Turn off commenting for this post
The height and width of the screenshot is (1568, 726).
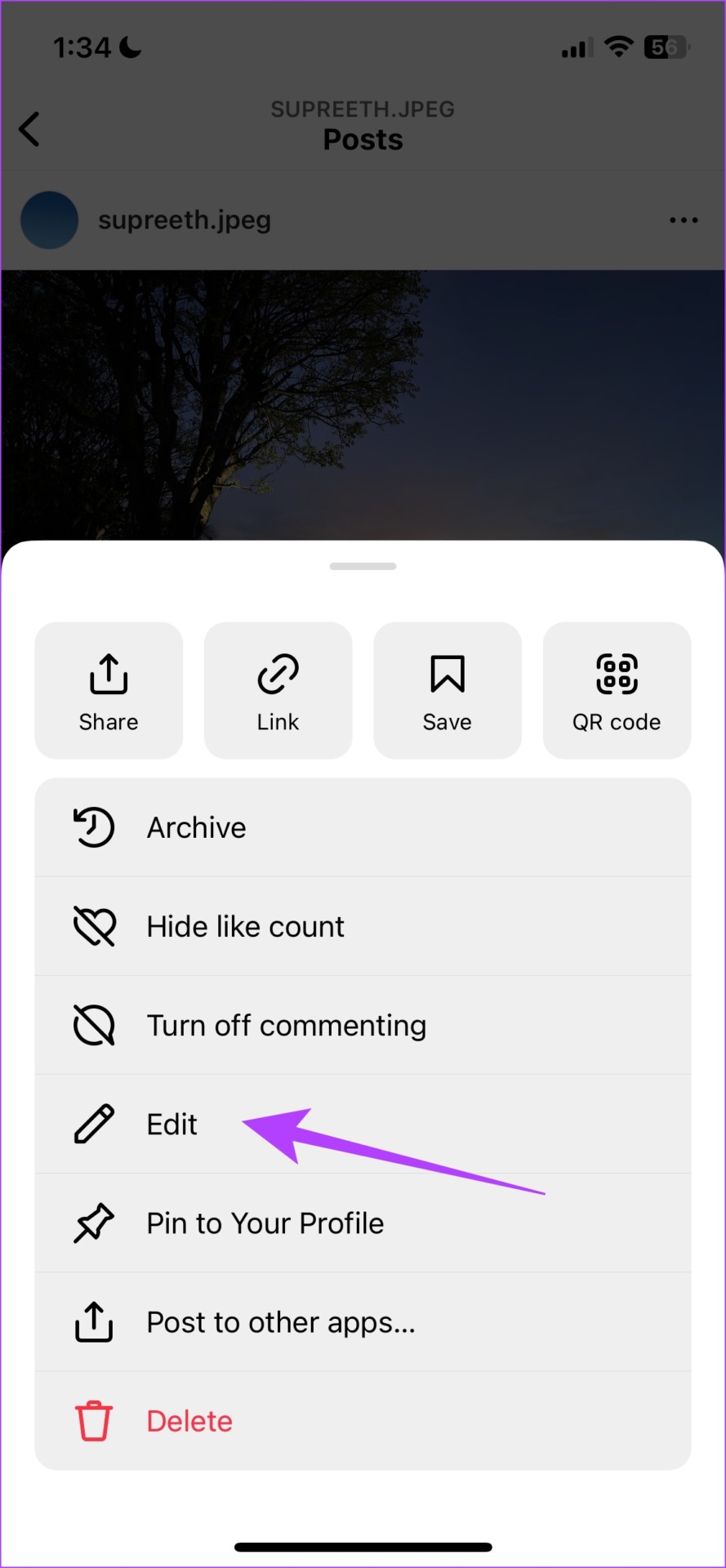[x=363, y=1025]
